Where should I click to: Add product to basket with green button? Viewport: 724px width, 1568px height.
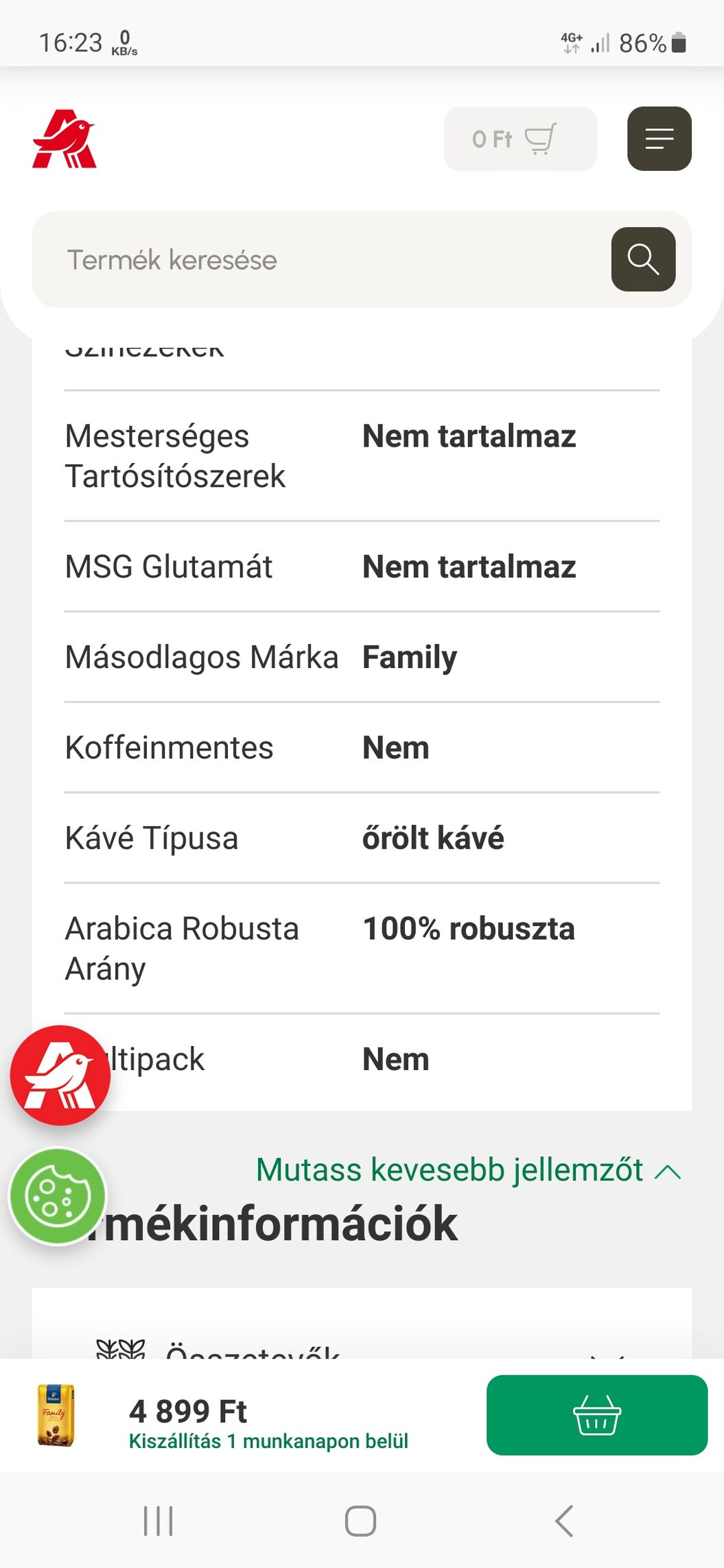tap(597, 1415)
